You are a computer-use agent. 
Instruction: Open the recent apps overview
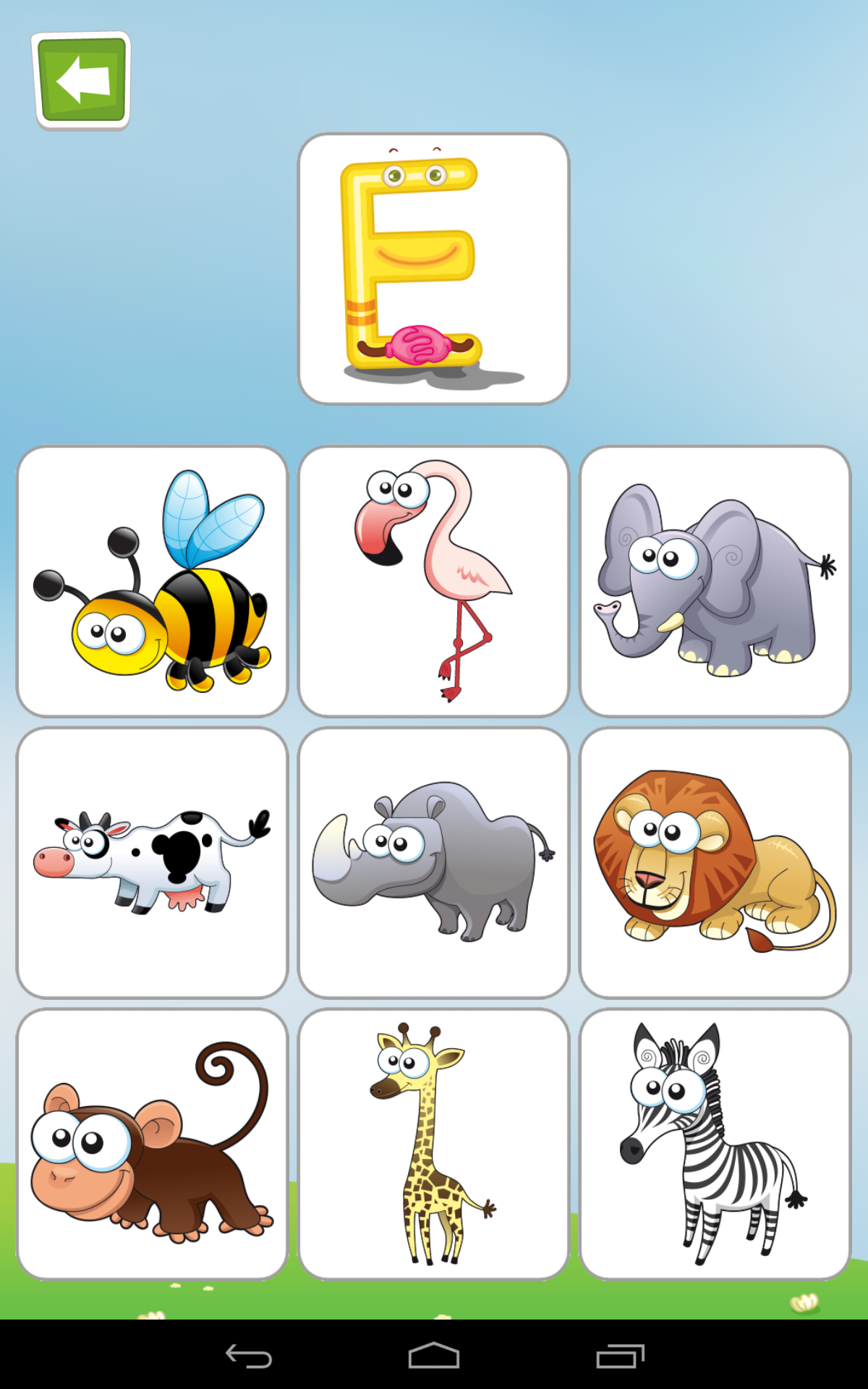620,1356
